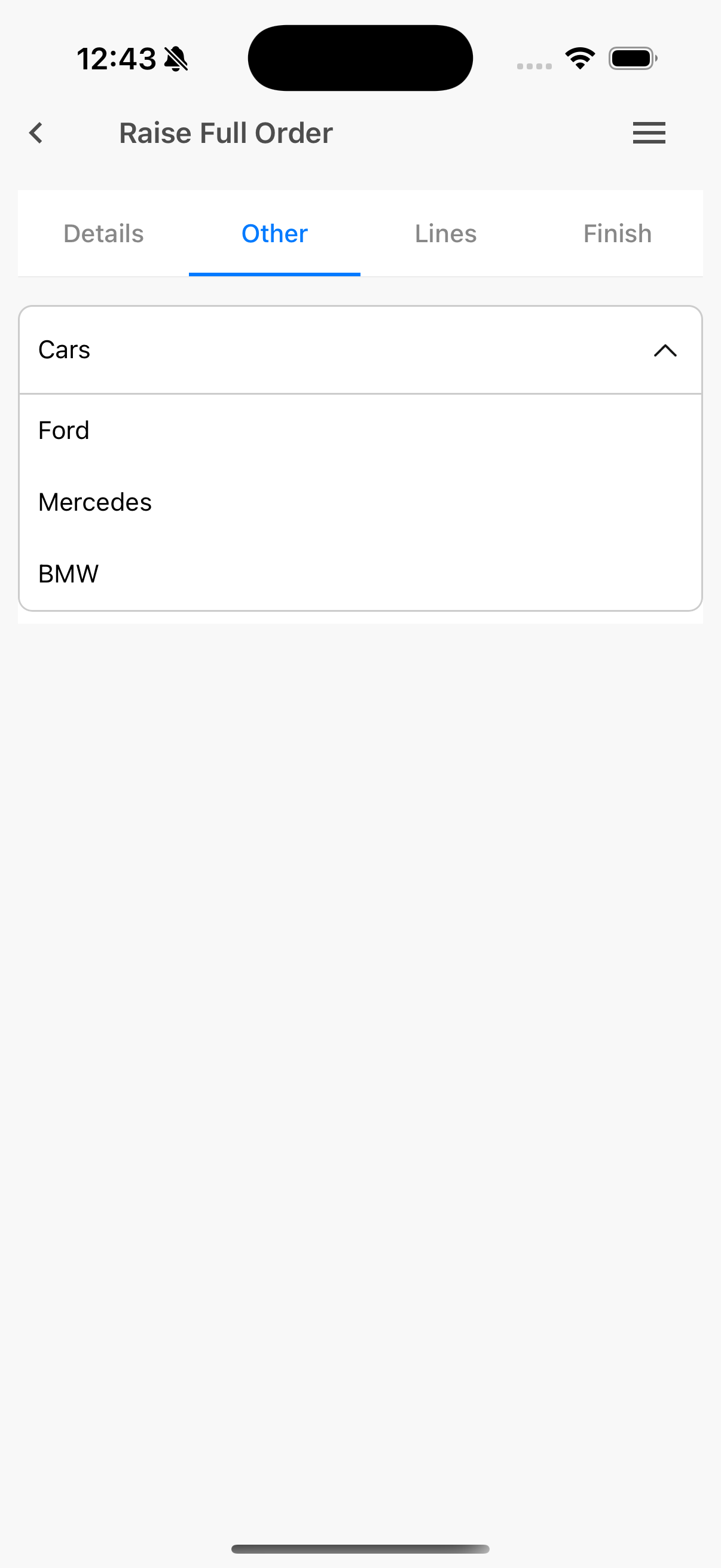This screenshot has height=1568, width=721.
Task: Switch to the Lines tab
Action: [x=445, y=234]
